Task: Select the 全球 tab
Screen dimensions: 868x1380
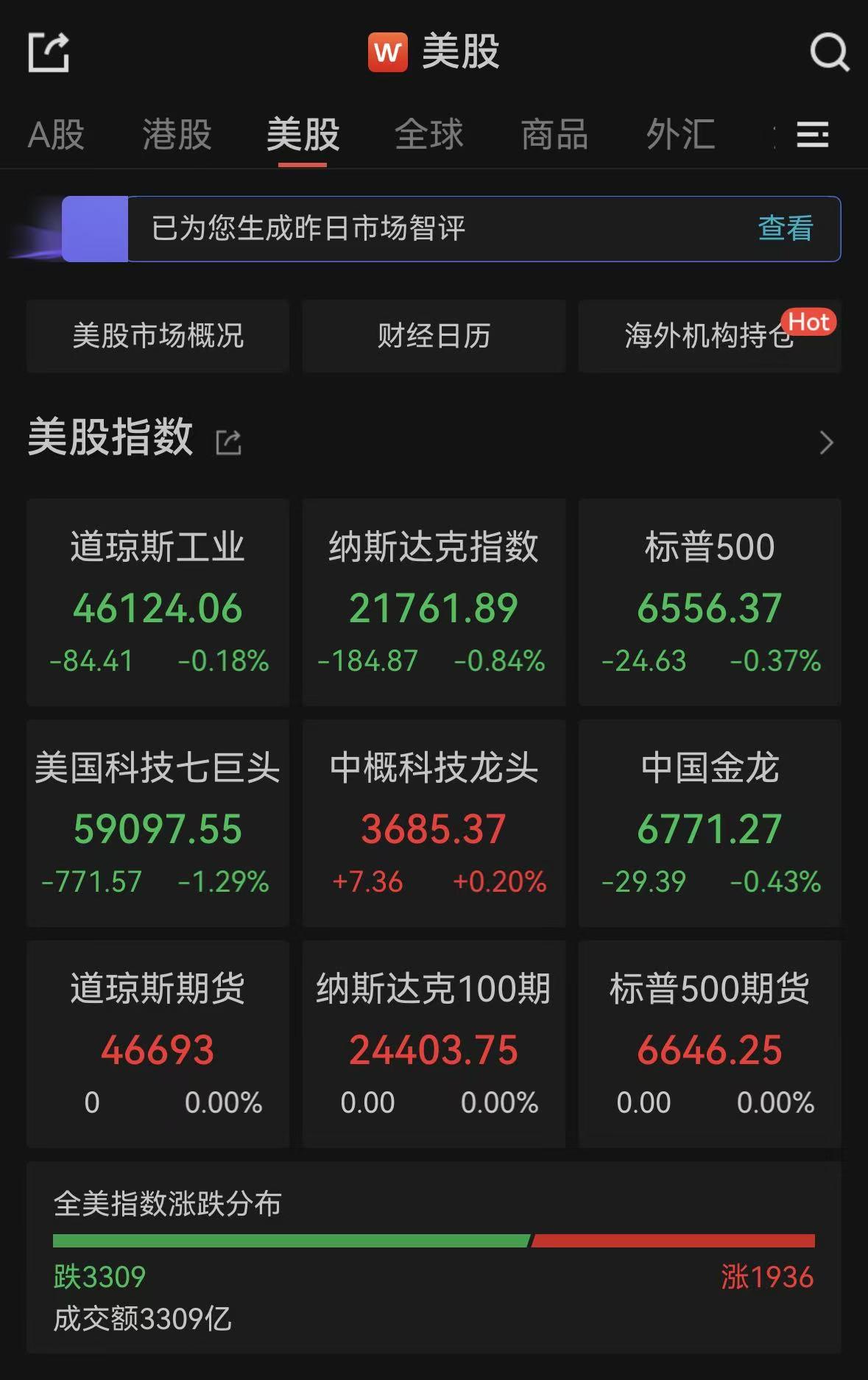Action: coord(429,135)
